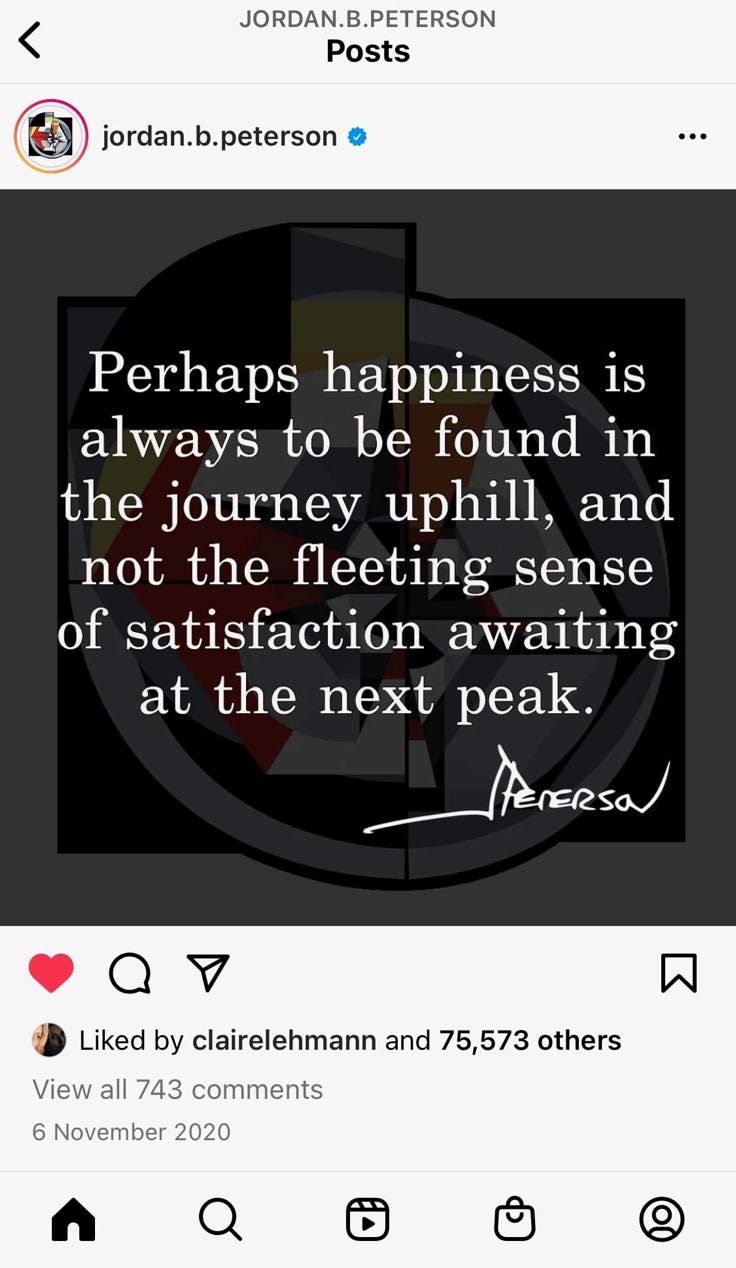The height and width of the screenshot is (1268, 736).
Task: Go back using the top-left arrow
Action: [x=30, y=41]
